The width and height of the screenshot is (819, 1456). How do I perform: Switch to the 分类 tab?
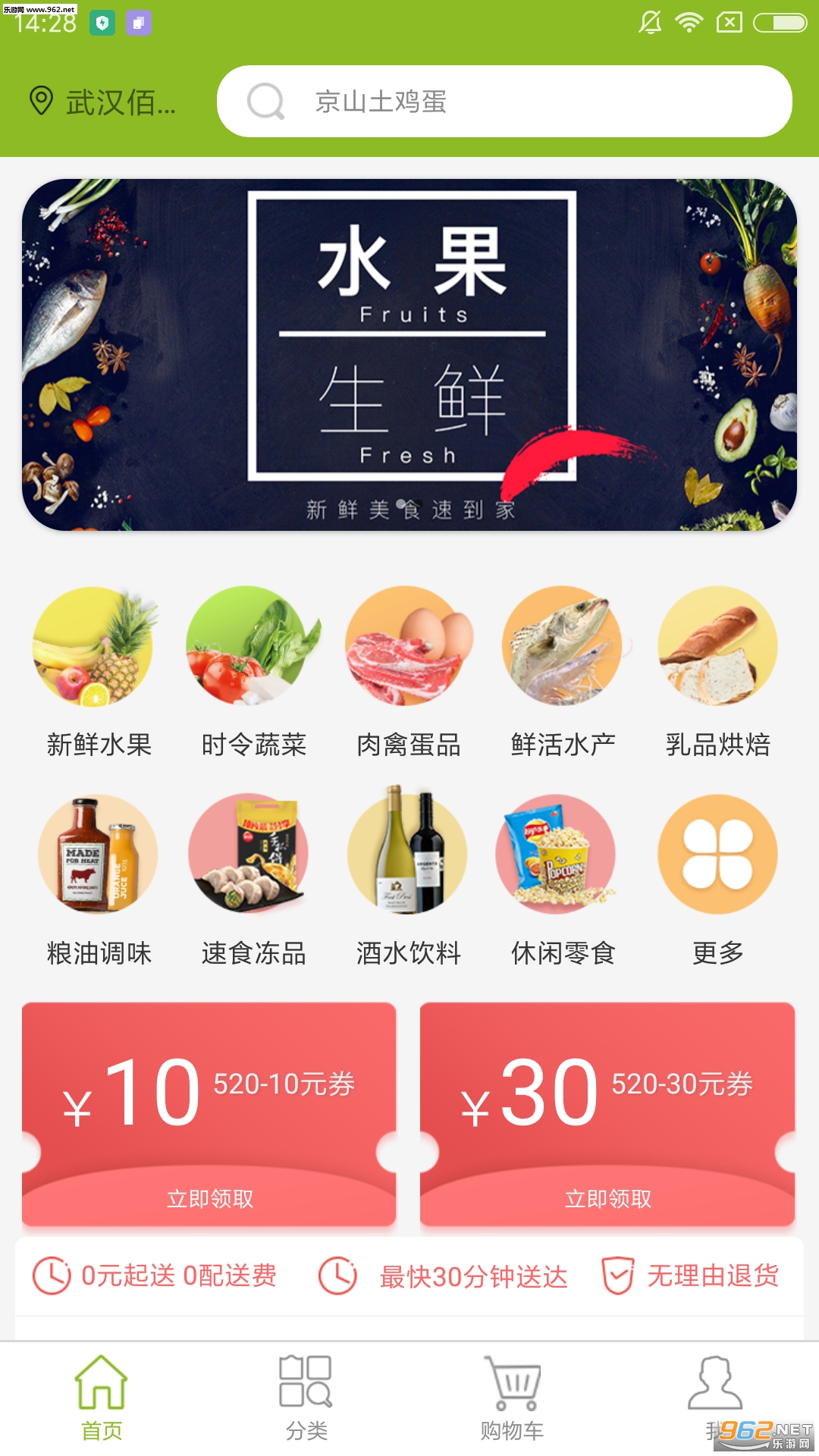pyautogui.click(x=306, y=1398)
